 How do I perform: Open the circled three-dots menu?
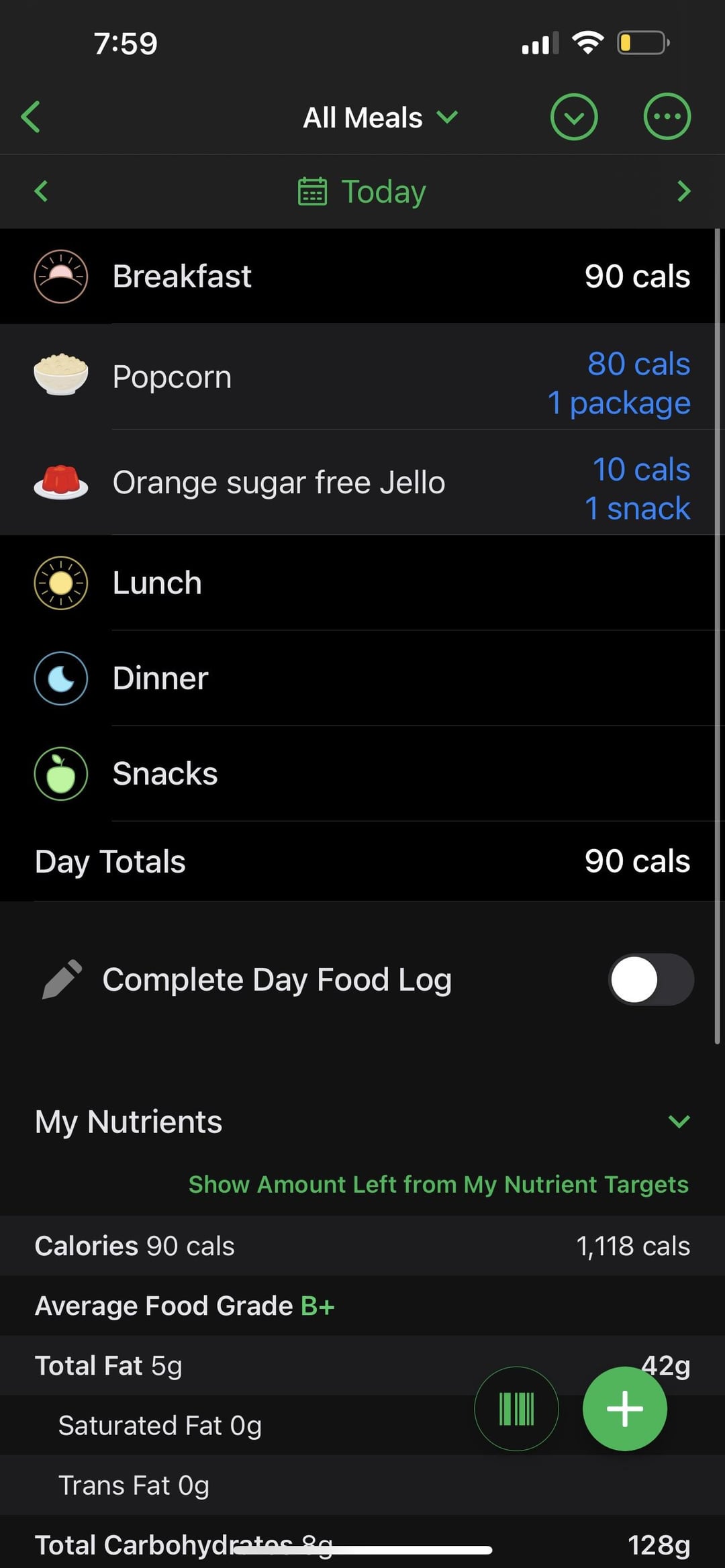coord(667,117)
